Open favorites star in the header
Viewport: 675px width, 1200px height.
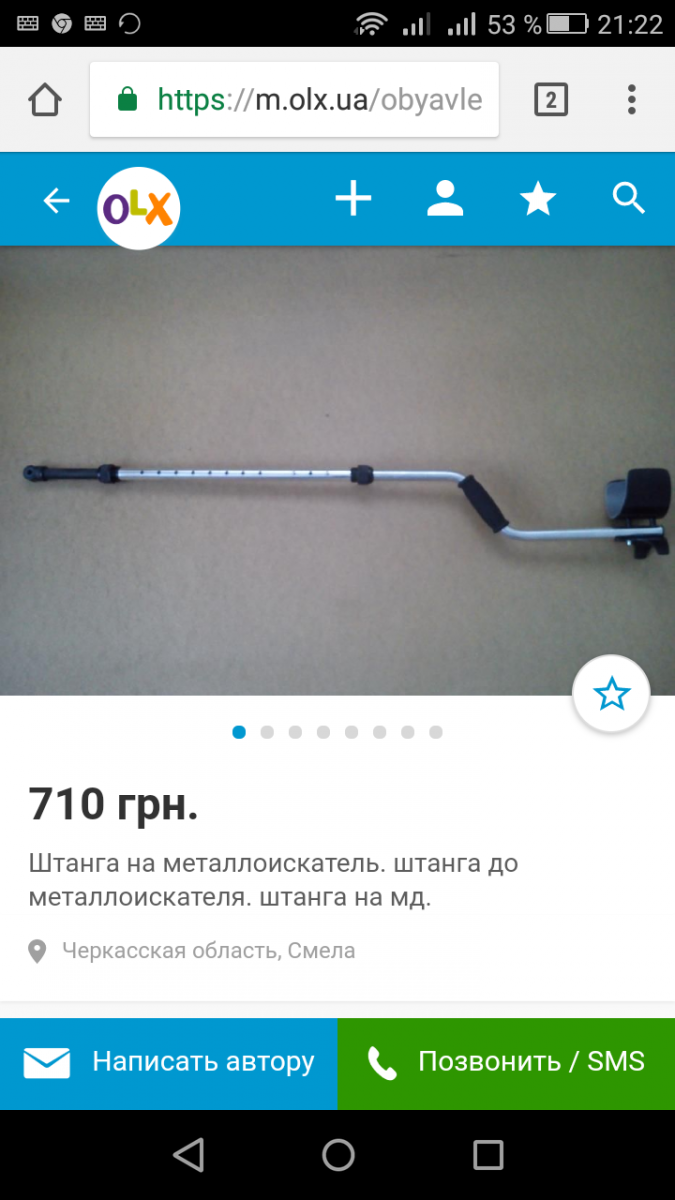(x=538, y=200)
